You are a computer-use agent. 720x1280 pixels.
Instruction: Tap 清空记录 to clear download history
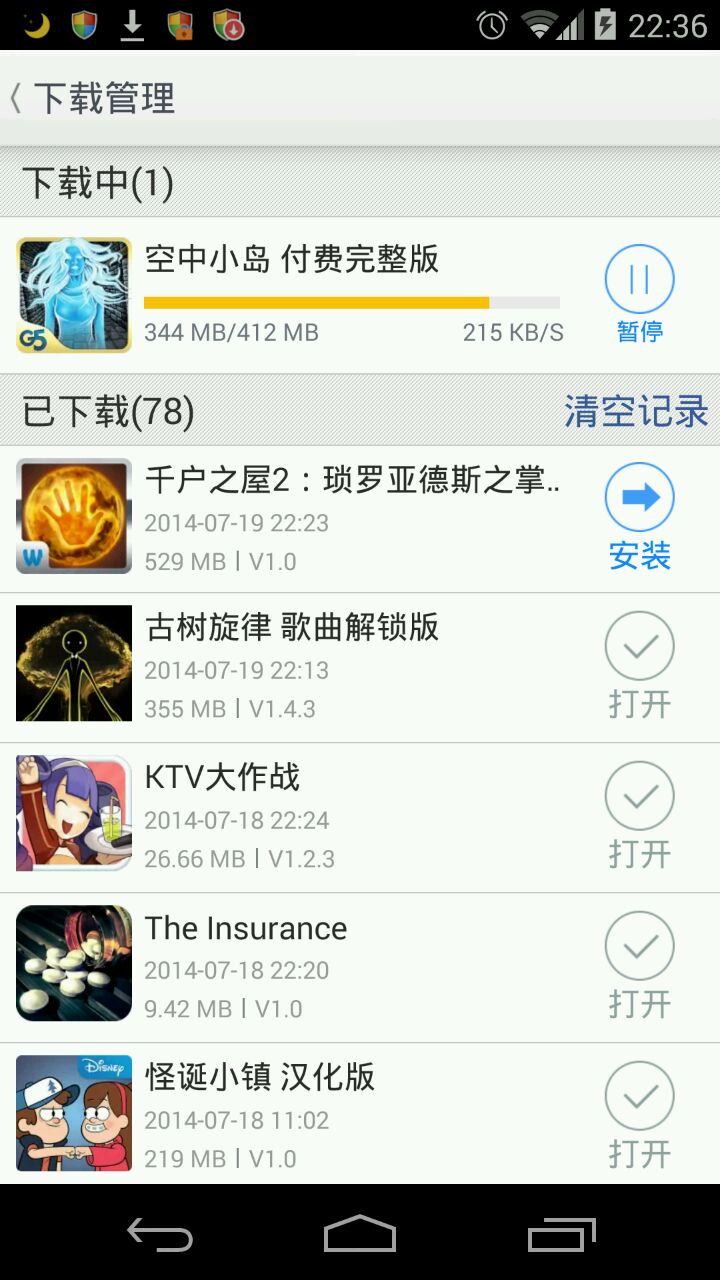tap(636, 411)
